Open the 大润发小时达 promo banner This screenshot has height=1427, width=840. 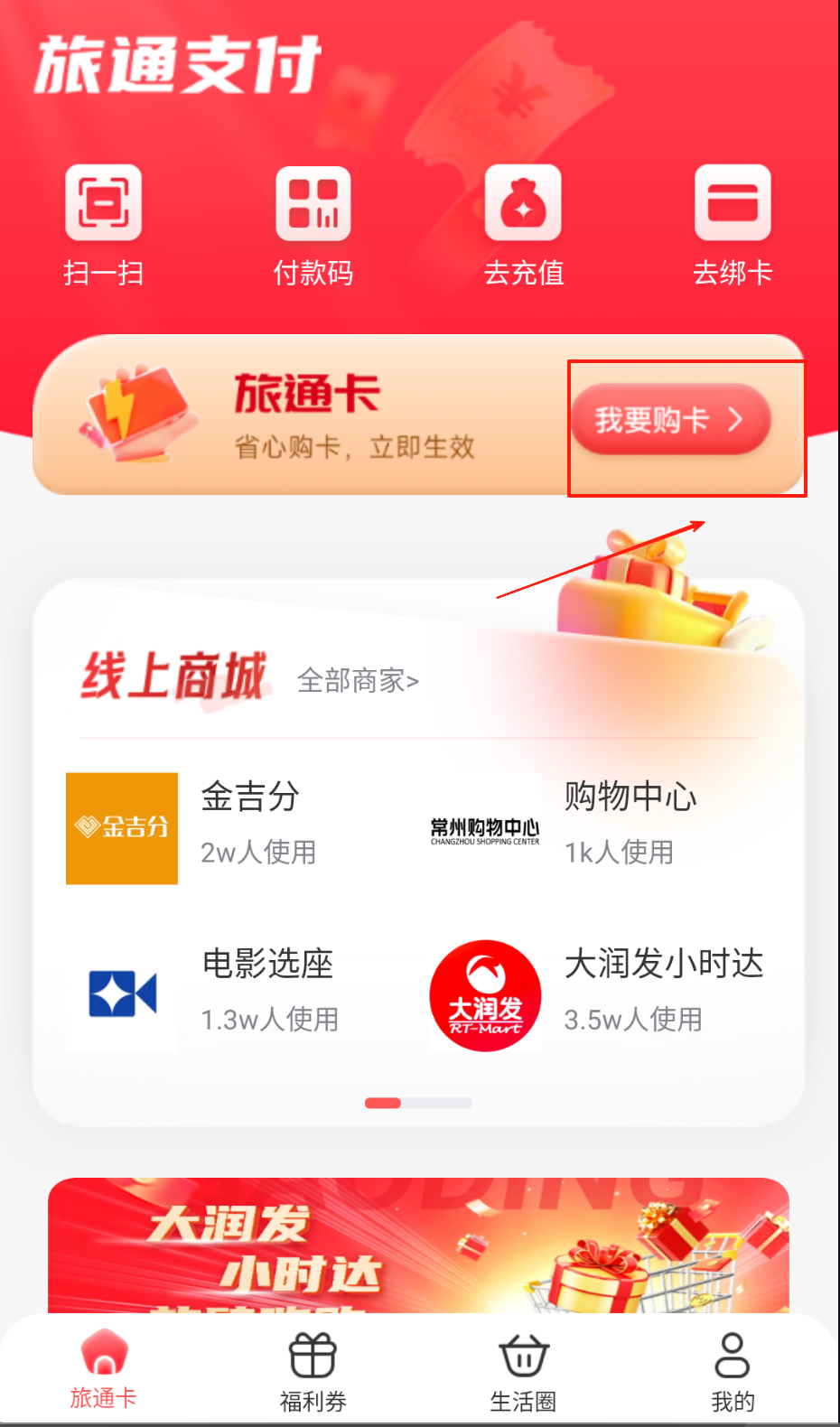point(418,1246)
